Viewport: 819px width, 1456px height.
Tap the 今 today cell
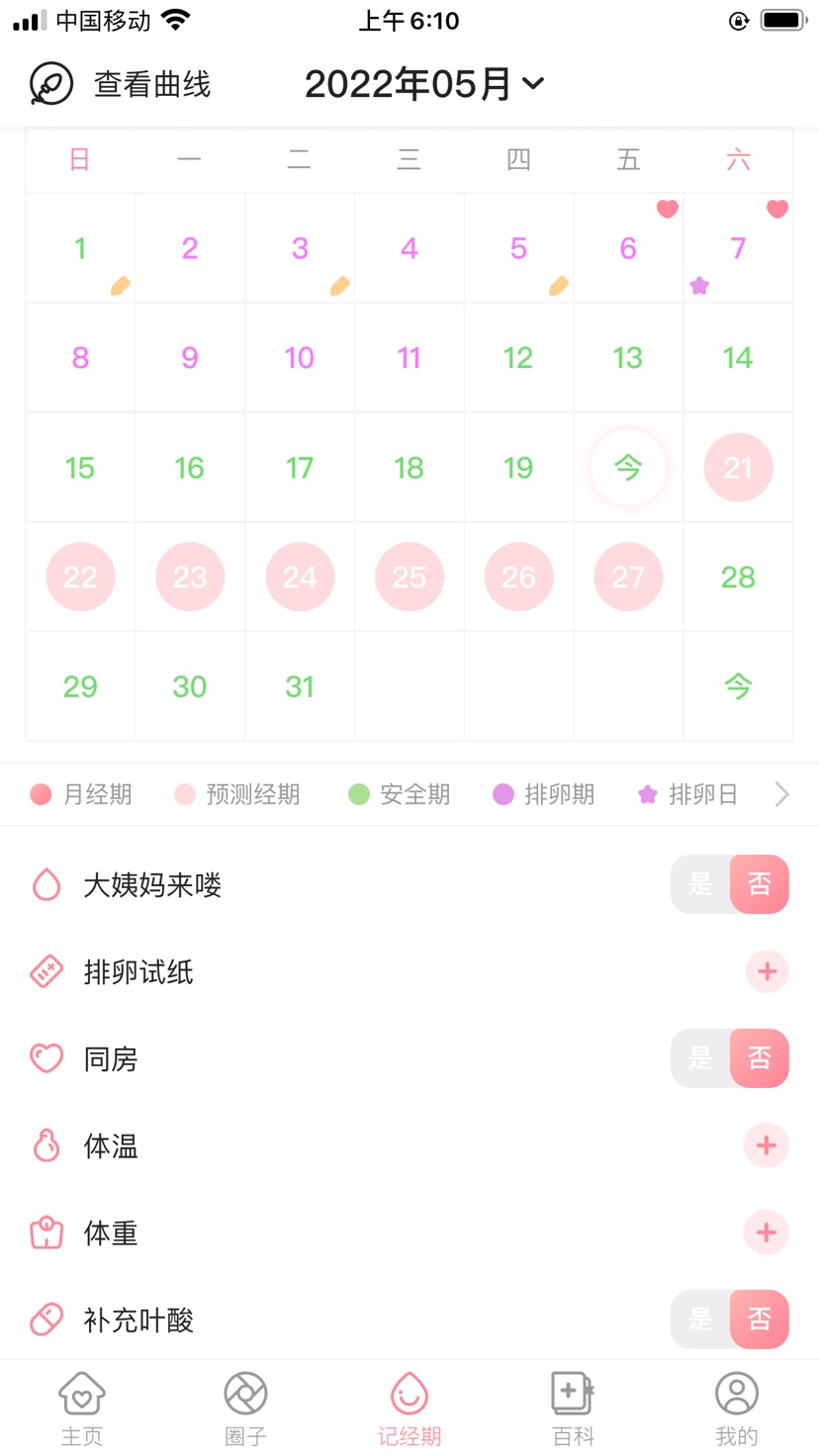[x=628, y=467]
